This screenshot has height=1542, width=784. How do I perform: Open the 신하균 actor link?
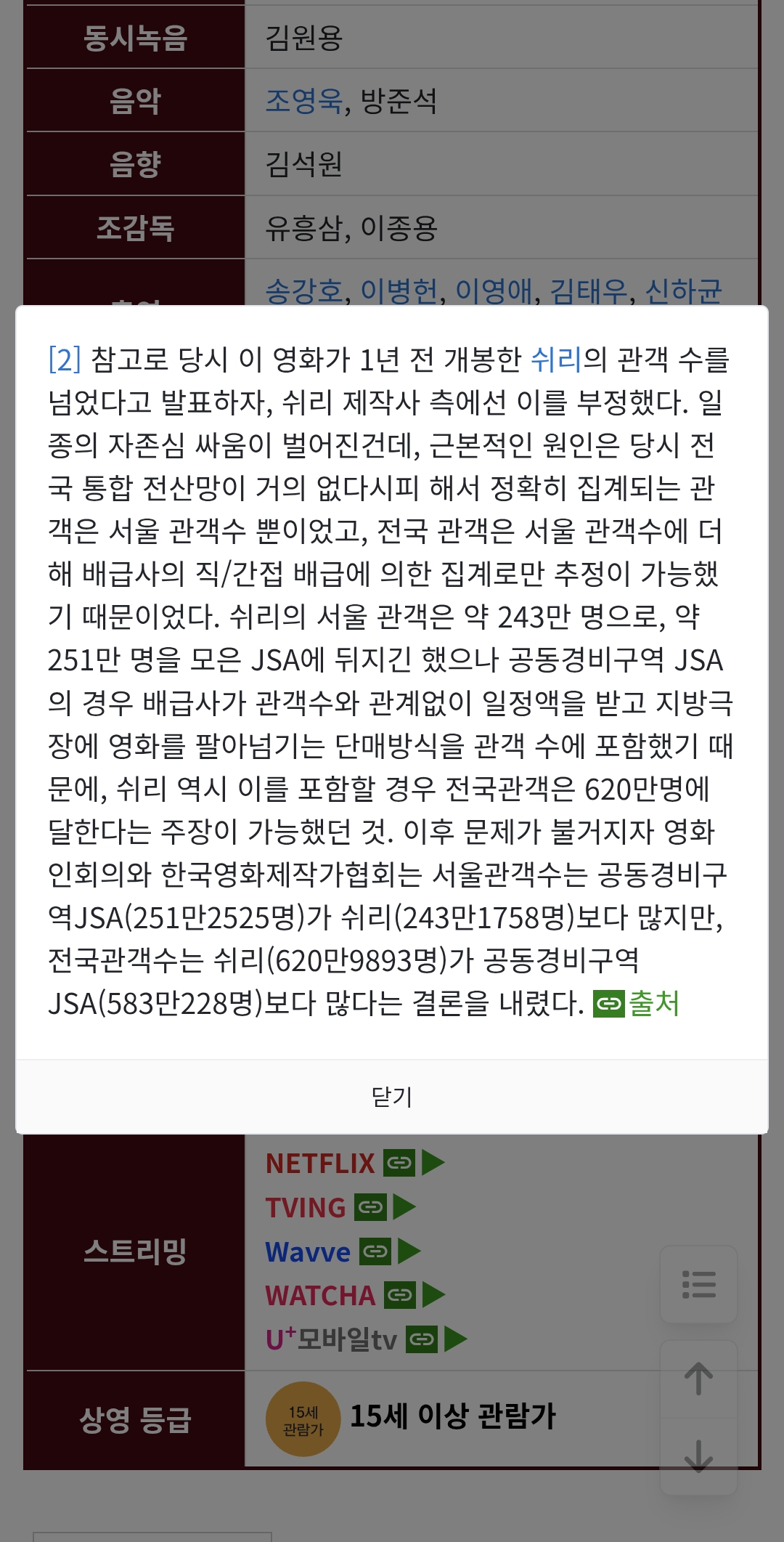683,292
